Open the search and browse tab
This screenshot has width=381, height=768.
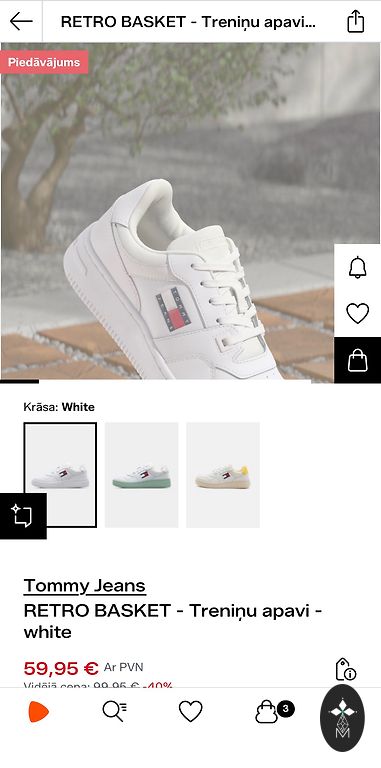pyautogui.click(x=114, y=712)
